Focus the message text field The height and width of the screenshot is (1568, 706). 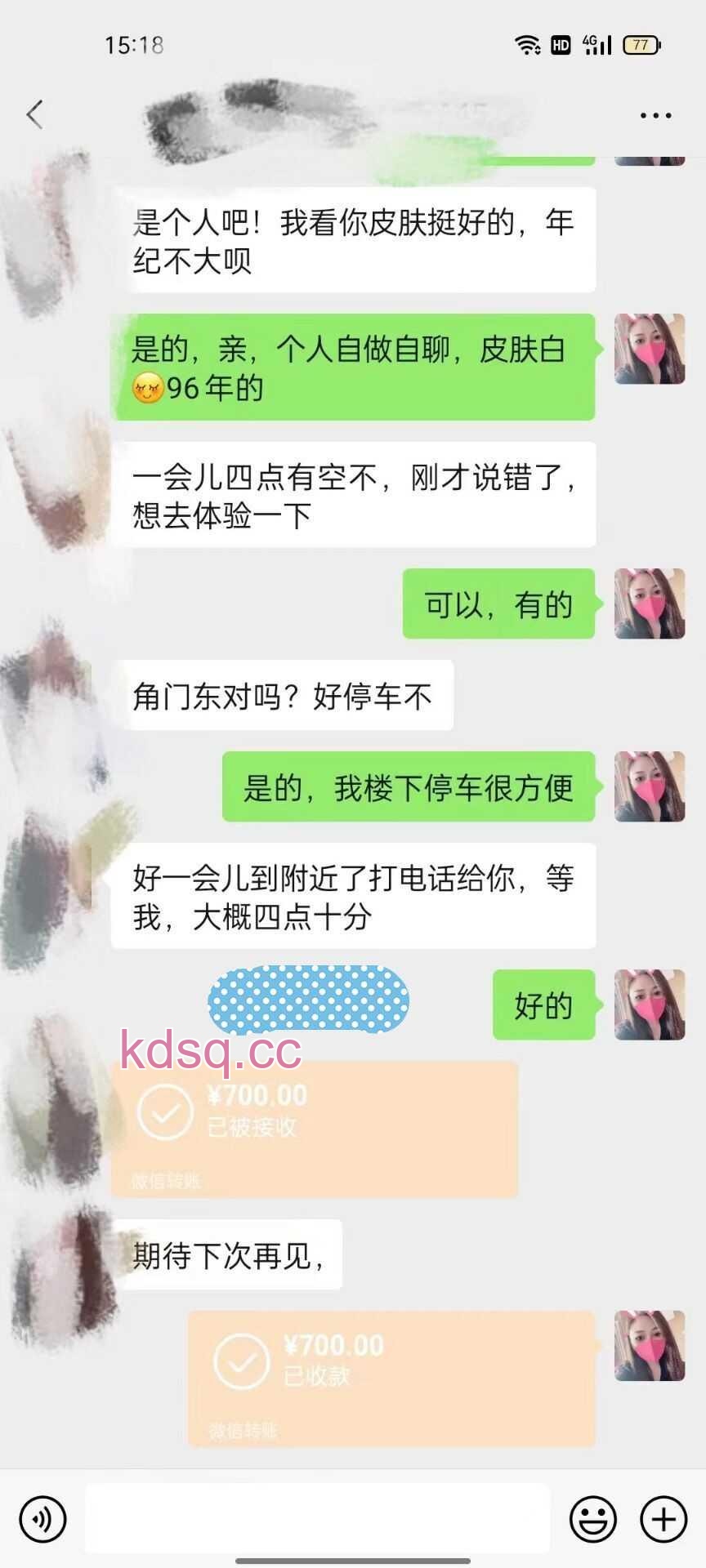[x=317, y=1517]
